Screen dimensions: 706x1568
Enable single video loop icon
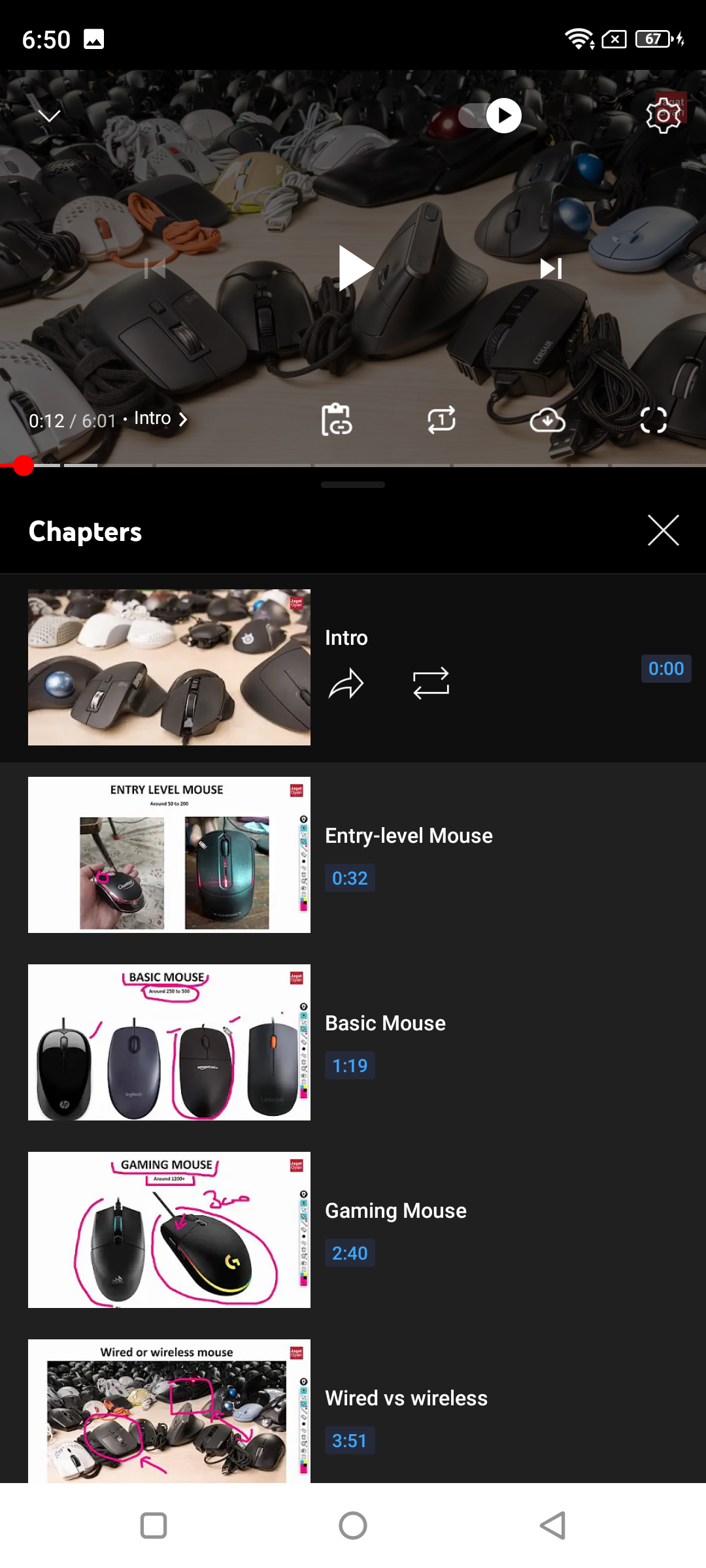441,420
